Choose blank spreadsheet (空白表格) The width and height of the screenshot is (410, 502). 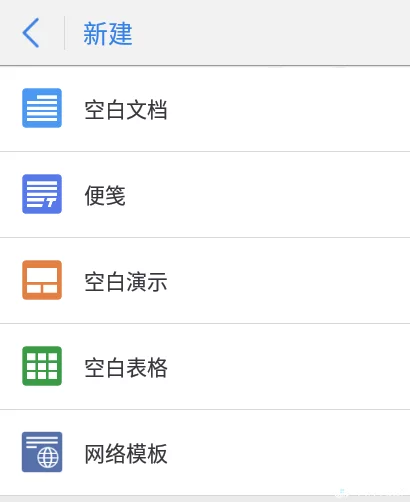pyautogui.click(x=205, y=367)
